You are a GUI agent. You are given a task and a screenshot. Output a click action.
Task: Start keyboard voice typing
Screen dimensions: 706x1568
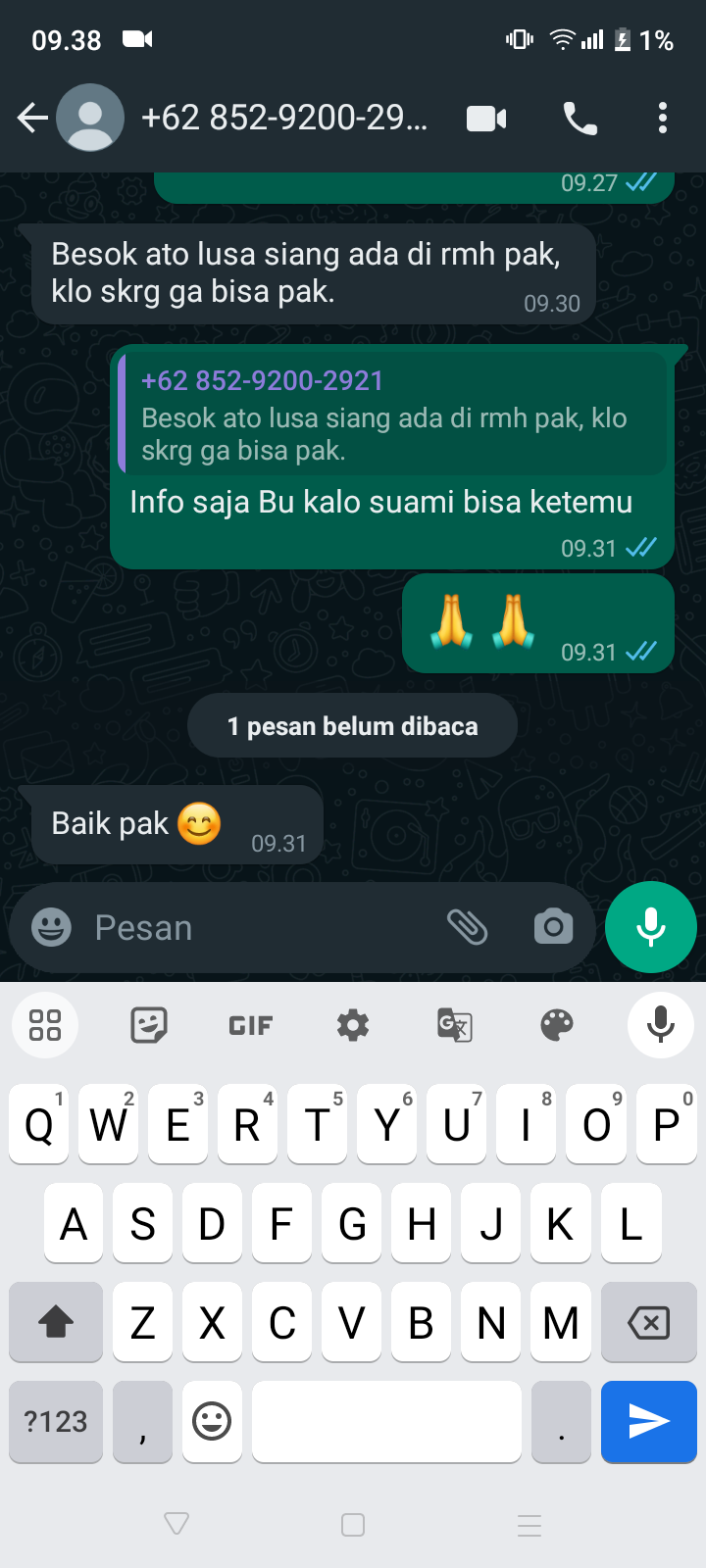(x=661, y=1025)
